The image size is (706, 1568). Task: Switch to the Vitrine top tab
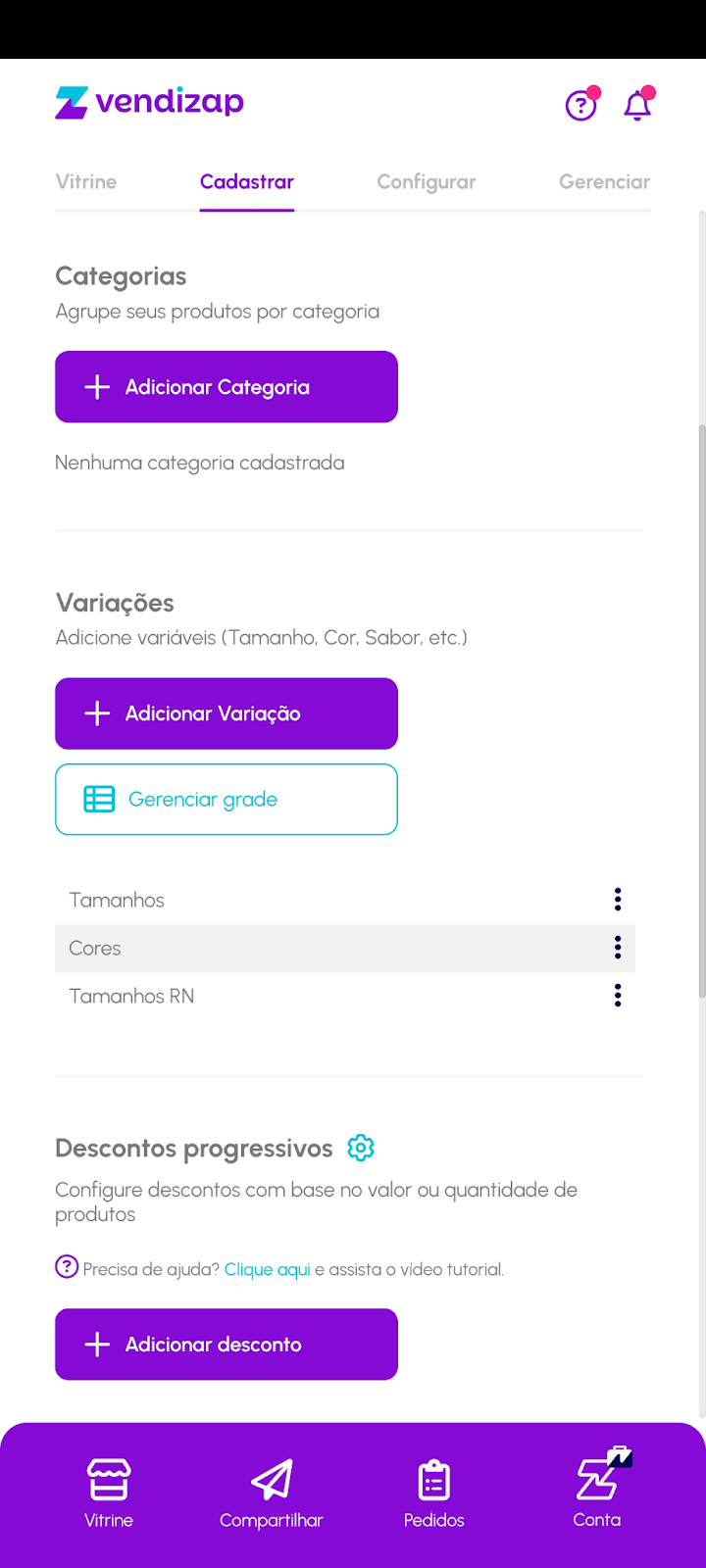tap(86, 182)
